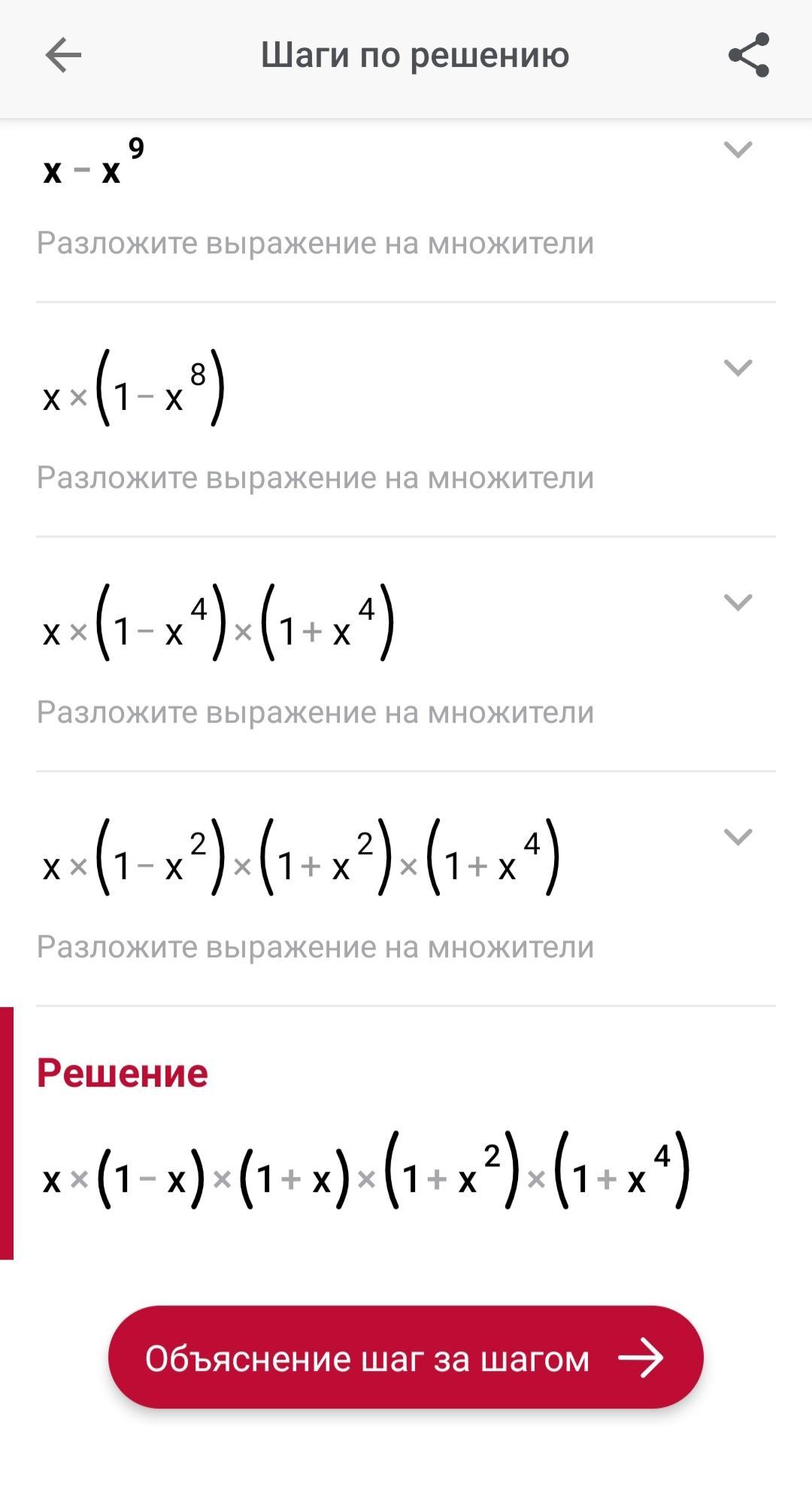Expand the x×(1−x⁸) step
The image size is (812, 1489).
pyautogui.click(x=738, y=368)
